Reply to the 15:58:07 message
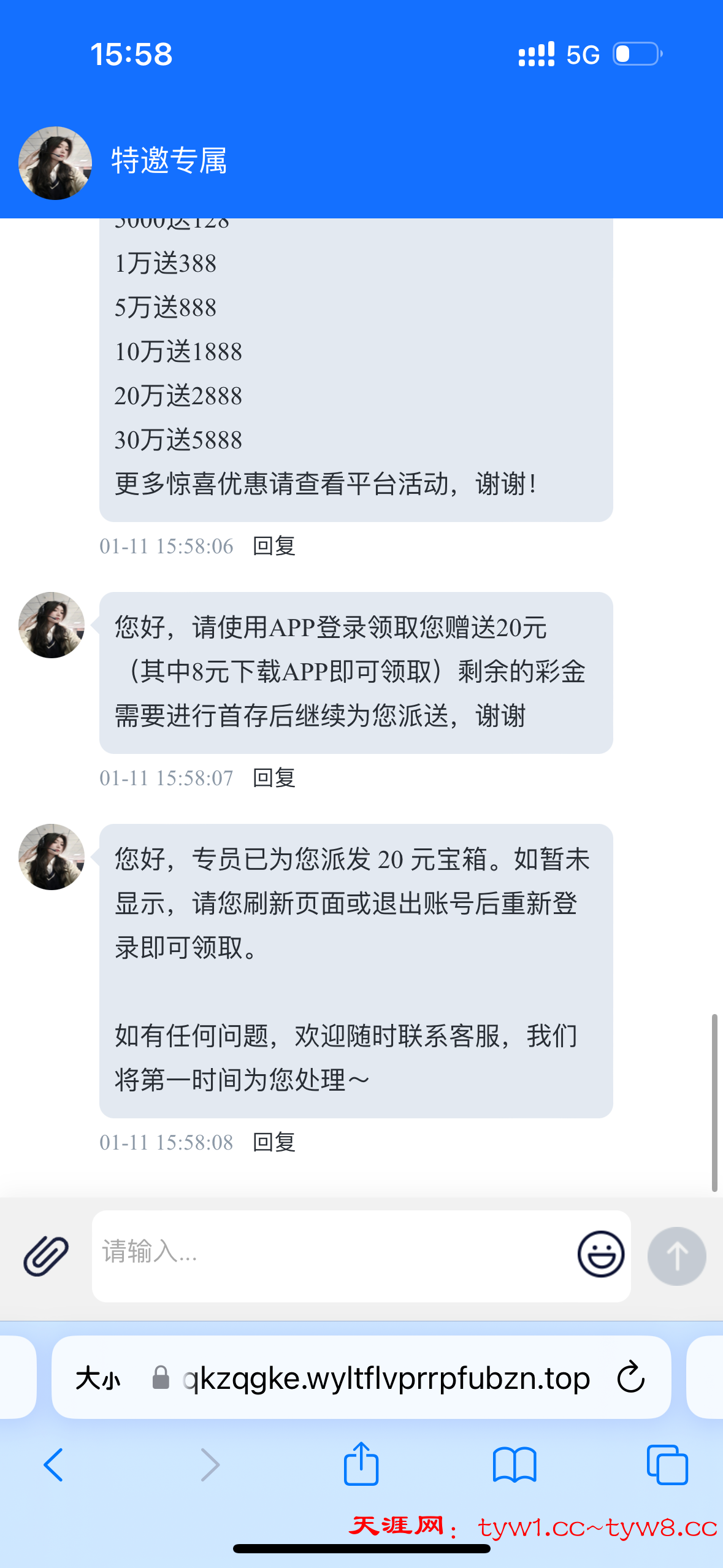 (274, 778)
